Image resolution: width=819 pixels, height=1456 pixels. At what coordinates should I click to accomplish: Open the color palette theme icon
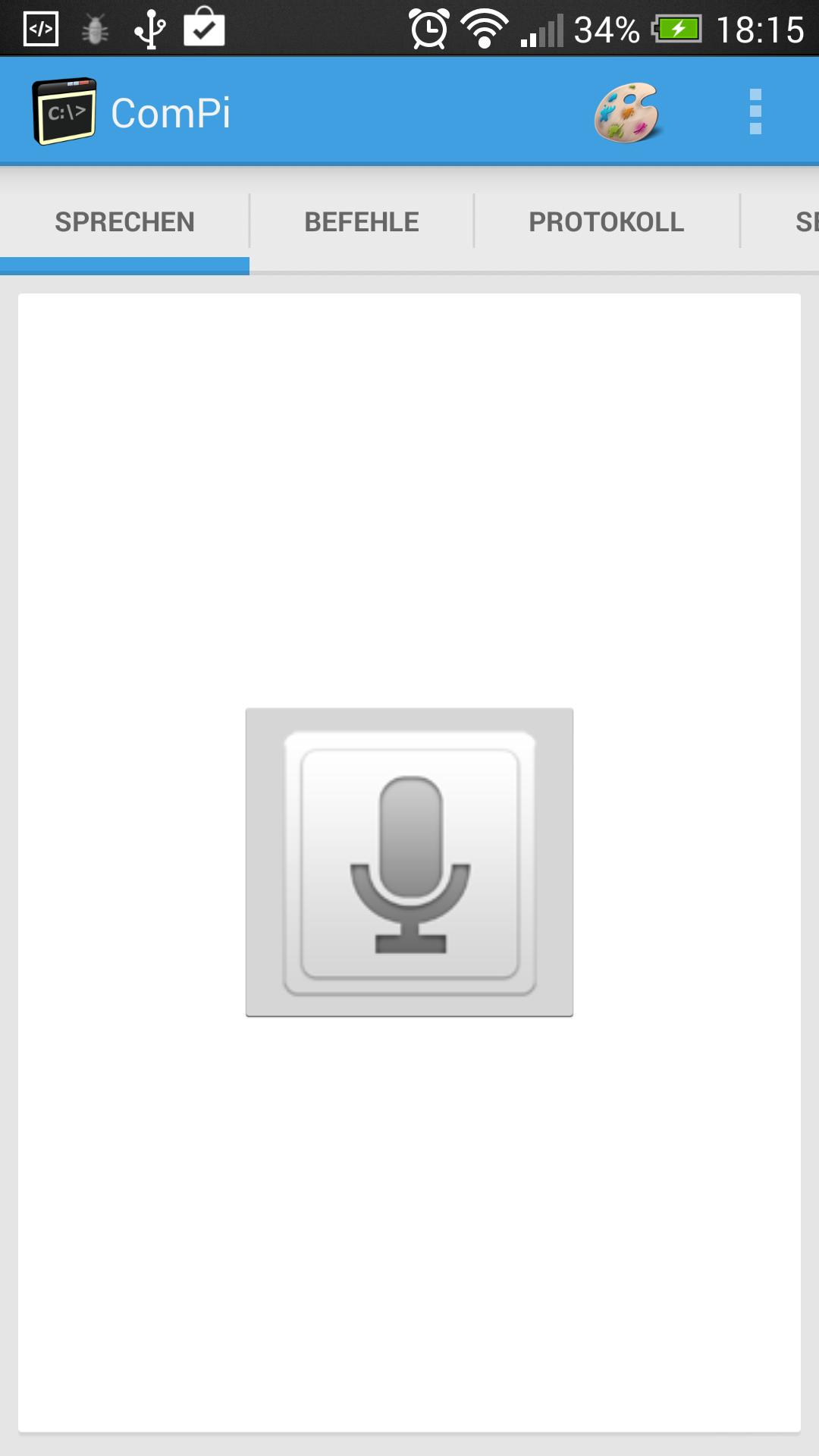627,112
